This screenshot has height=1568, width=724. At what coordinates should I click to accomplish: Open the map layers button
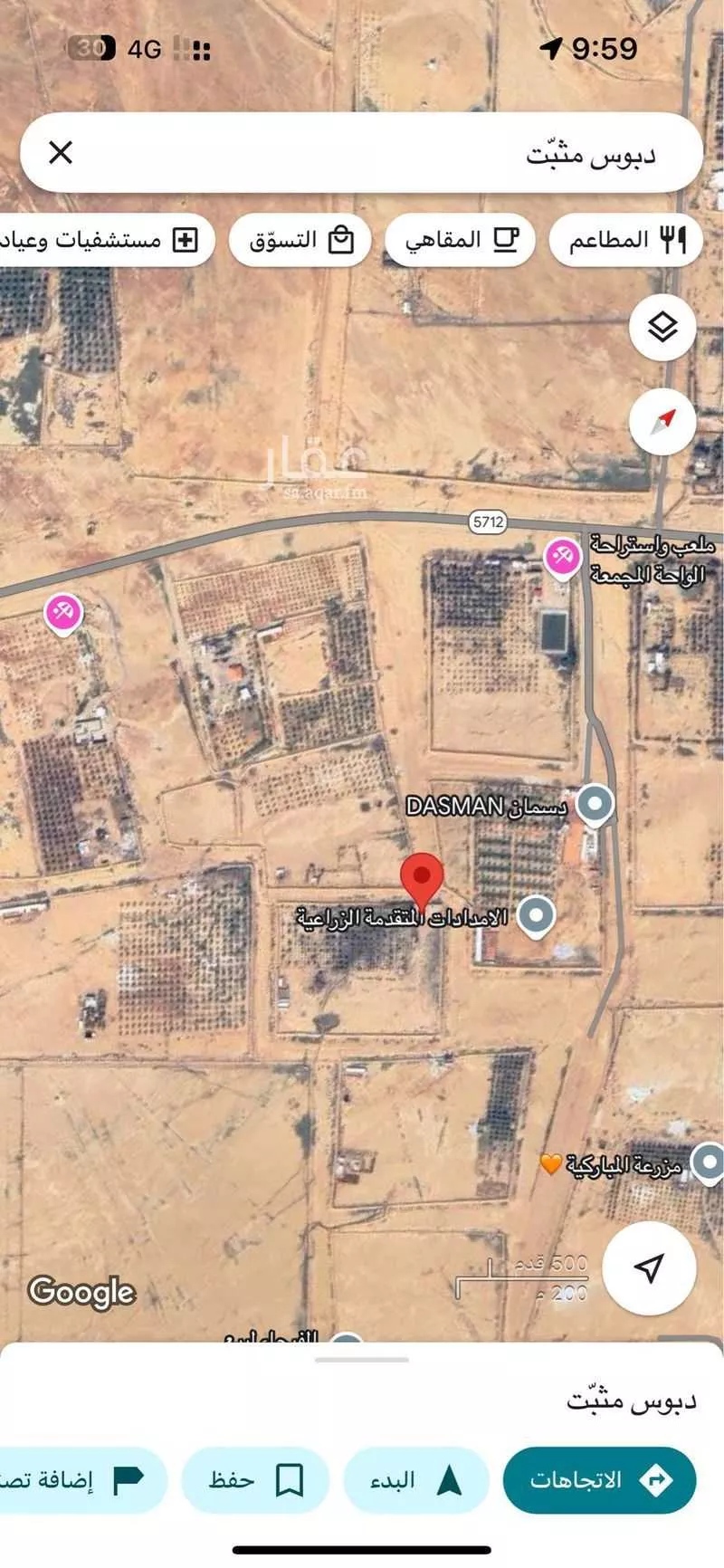662,327
